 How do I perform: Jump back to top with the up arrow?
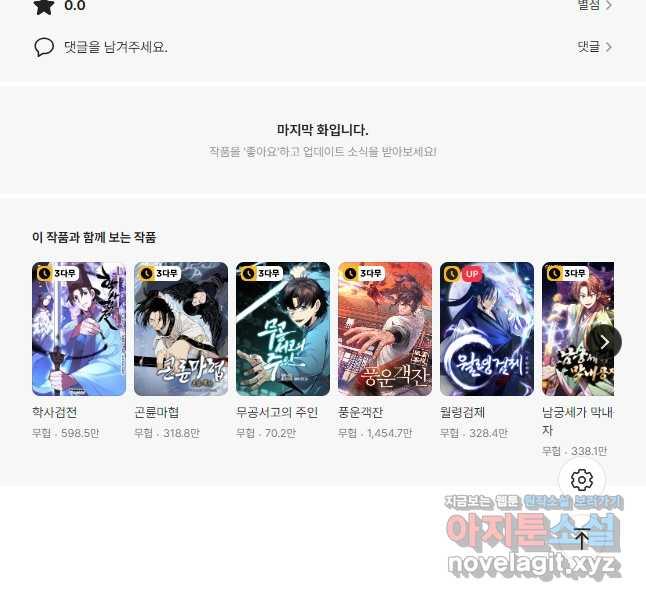582,540
